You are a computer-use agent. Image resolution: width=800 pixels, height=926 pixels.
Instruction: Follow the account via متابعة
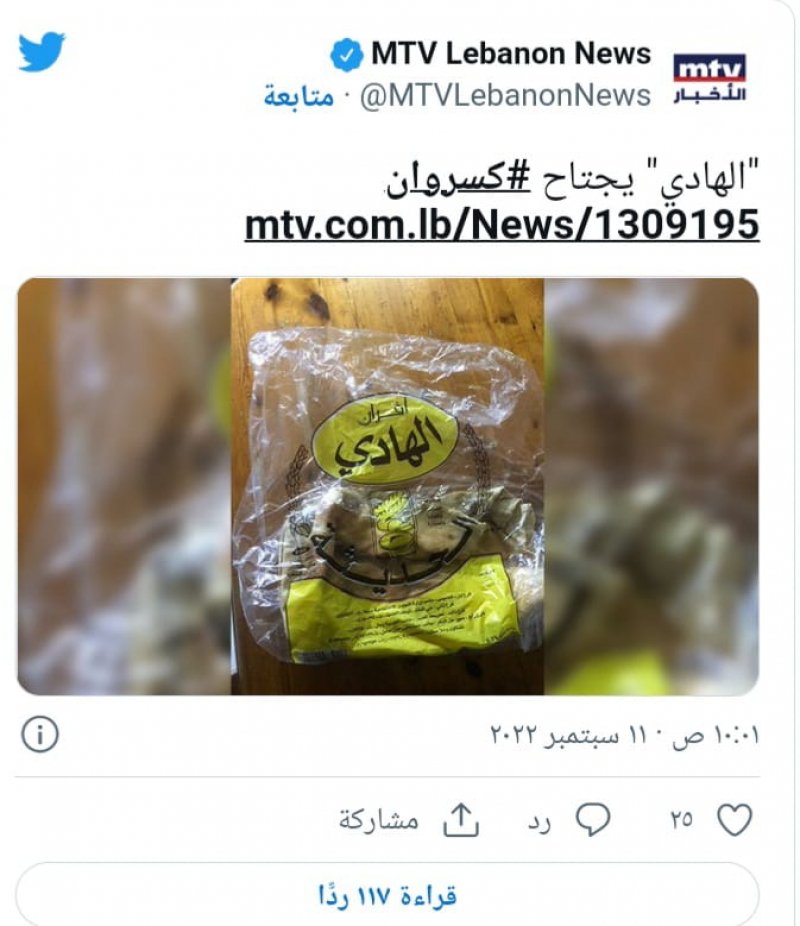click(x=298, y=96)
